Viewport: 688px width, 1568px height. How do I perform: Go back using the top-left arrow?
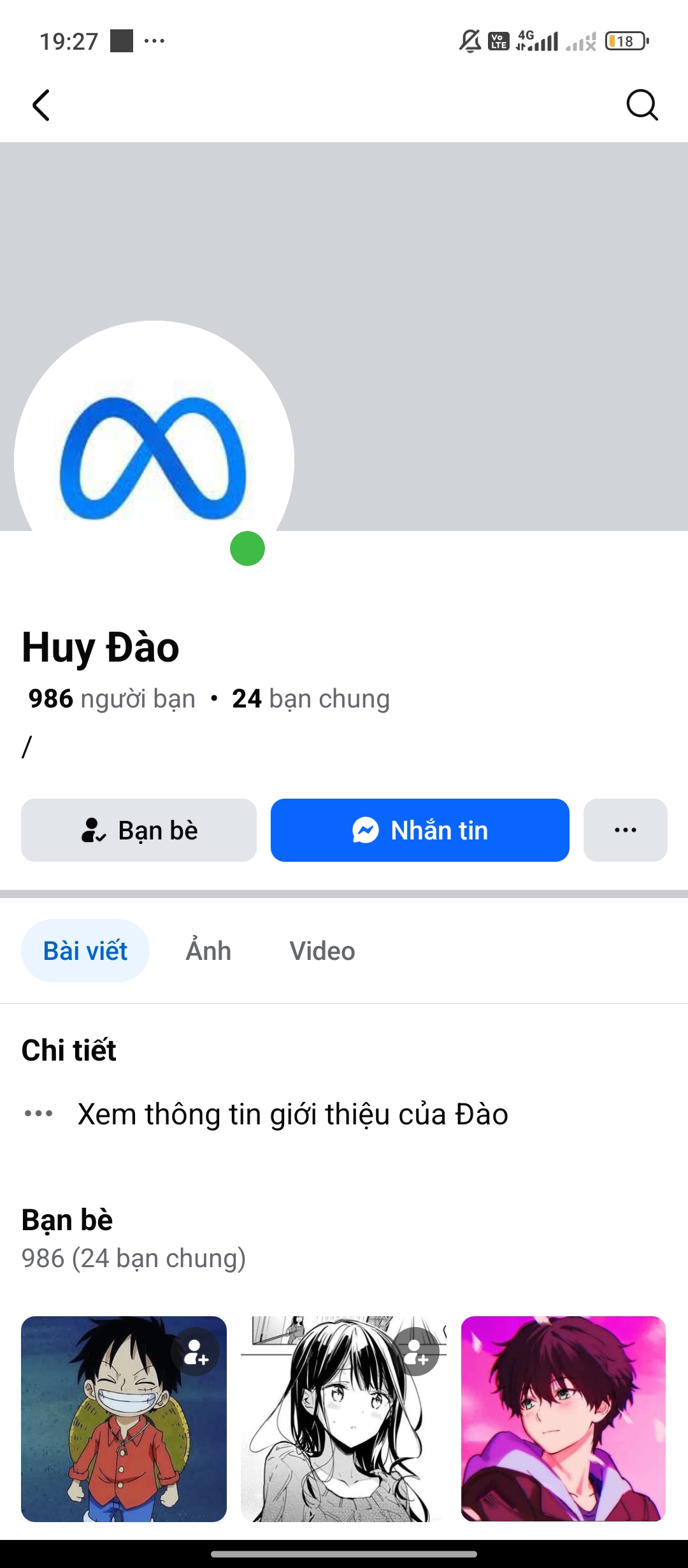[41, 105]
